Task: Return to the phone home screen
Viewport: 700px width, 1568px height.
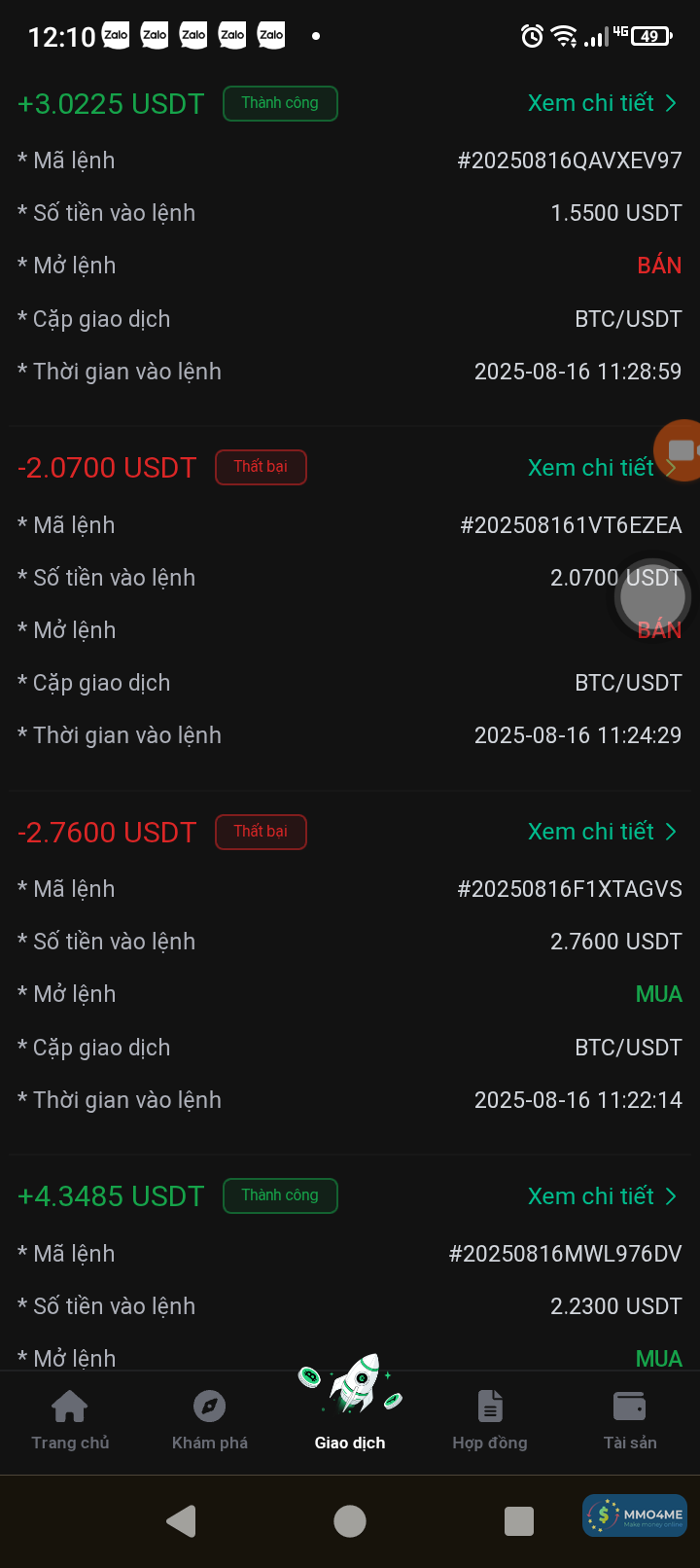Action: click(350, 1521)
